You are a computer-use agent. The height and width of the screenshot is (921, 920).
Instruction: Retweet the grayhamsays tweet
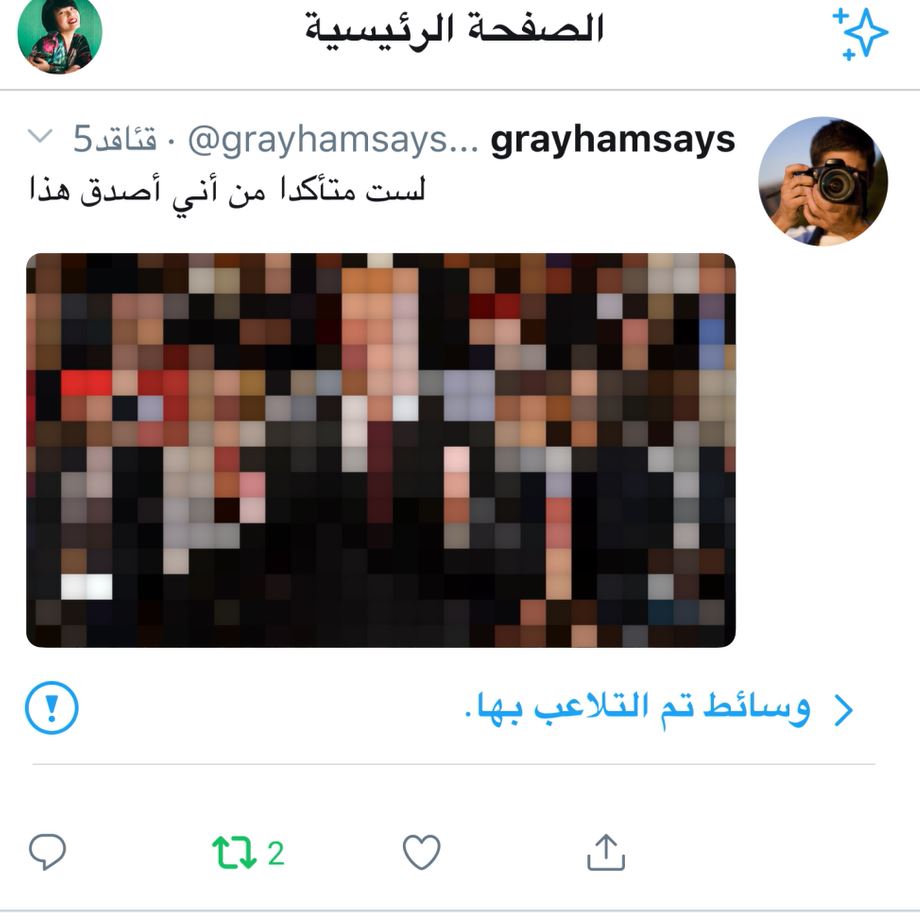(233, 853)
